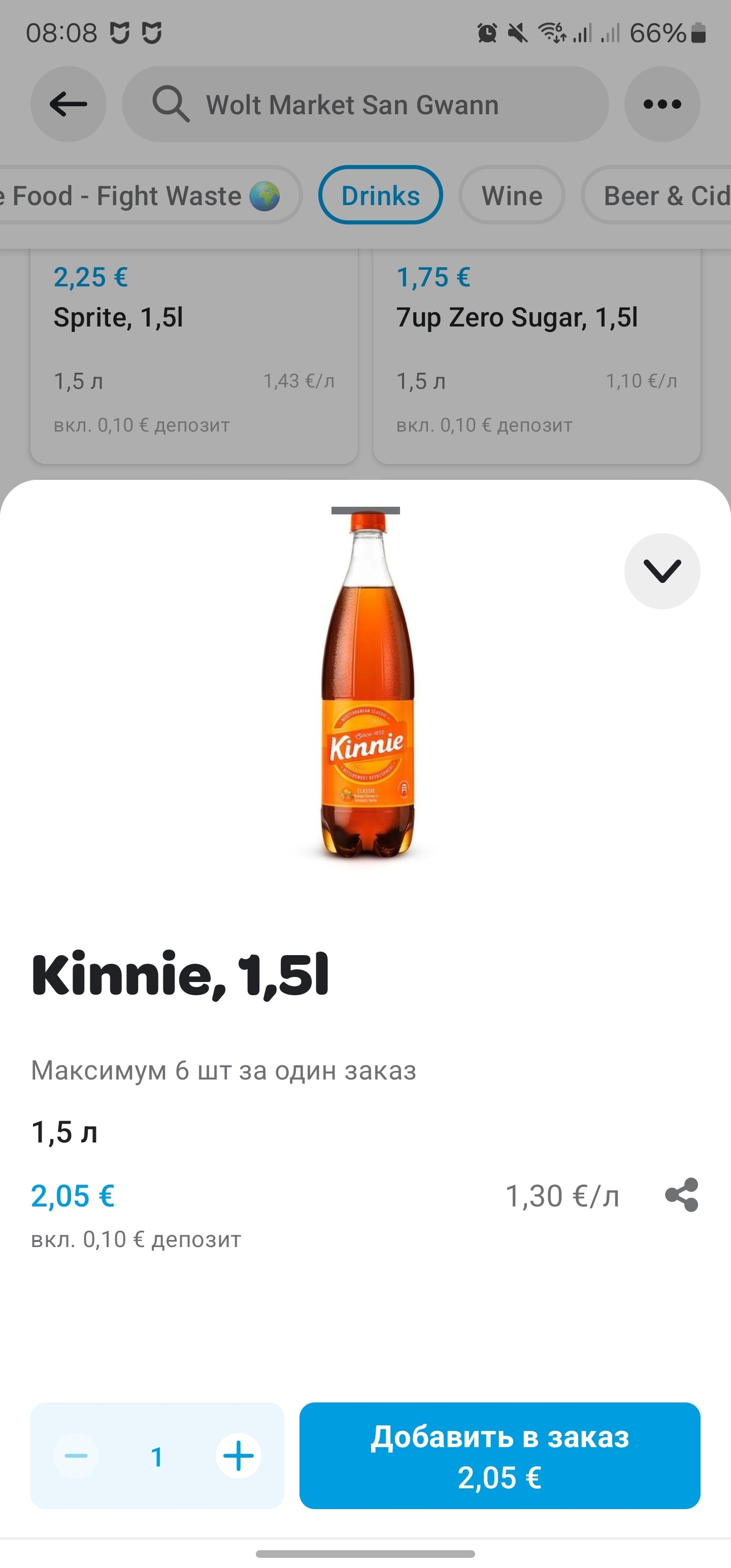Go back with the arrow button
This screenshot has height=1568, width=731.
click(x=68, y=104)
